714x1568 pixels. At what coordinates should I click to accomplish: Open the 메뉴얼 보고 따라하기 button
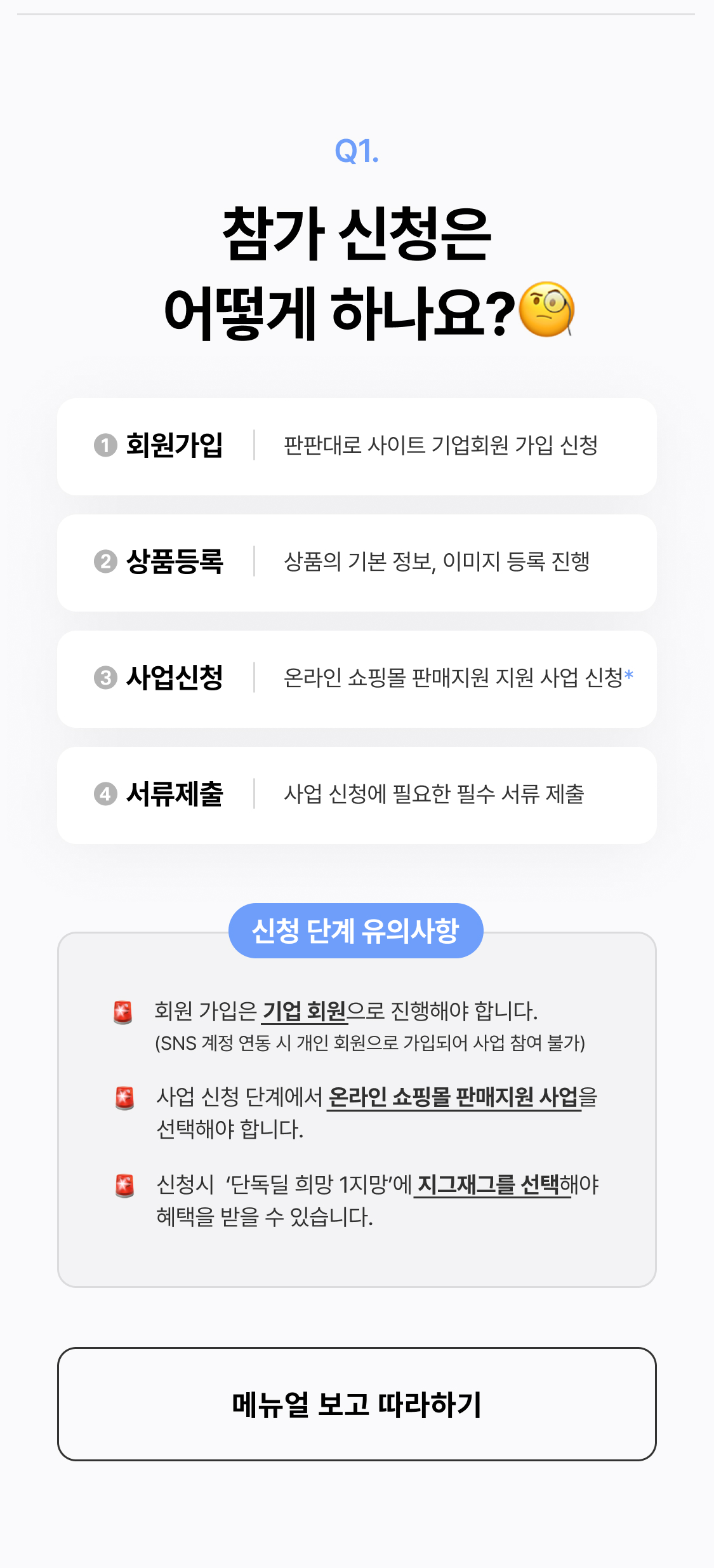click(357, 1404)
